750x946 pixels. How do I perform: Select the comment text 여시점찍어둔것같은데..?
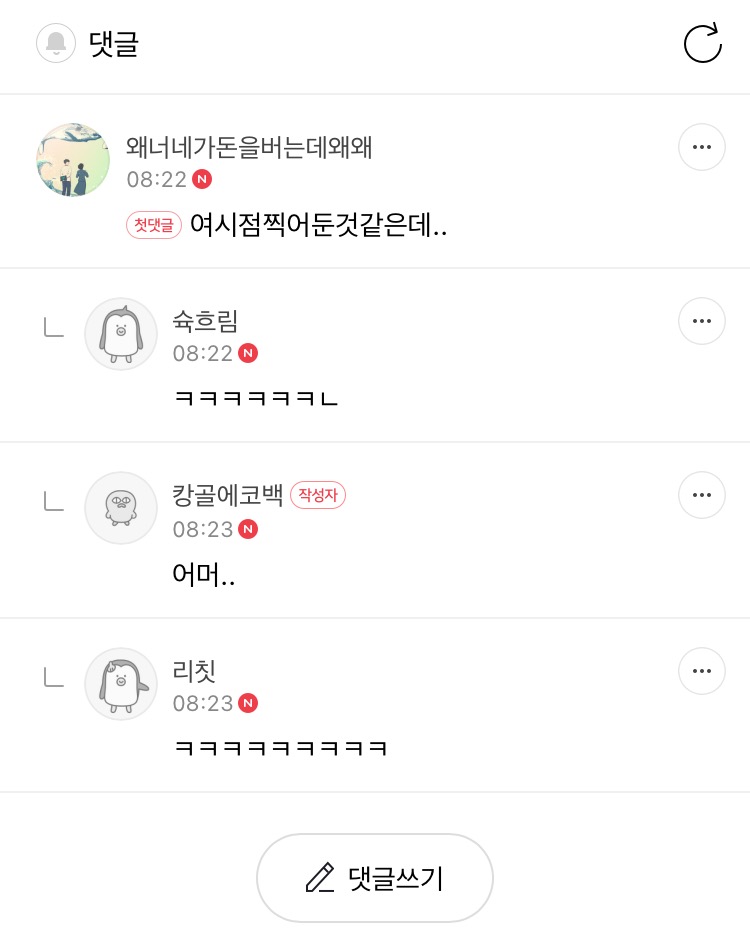(x=318, y=225)
